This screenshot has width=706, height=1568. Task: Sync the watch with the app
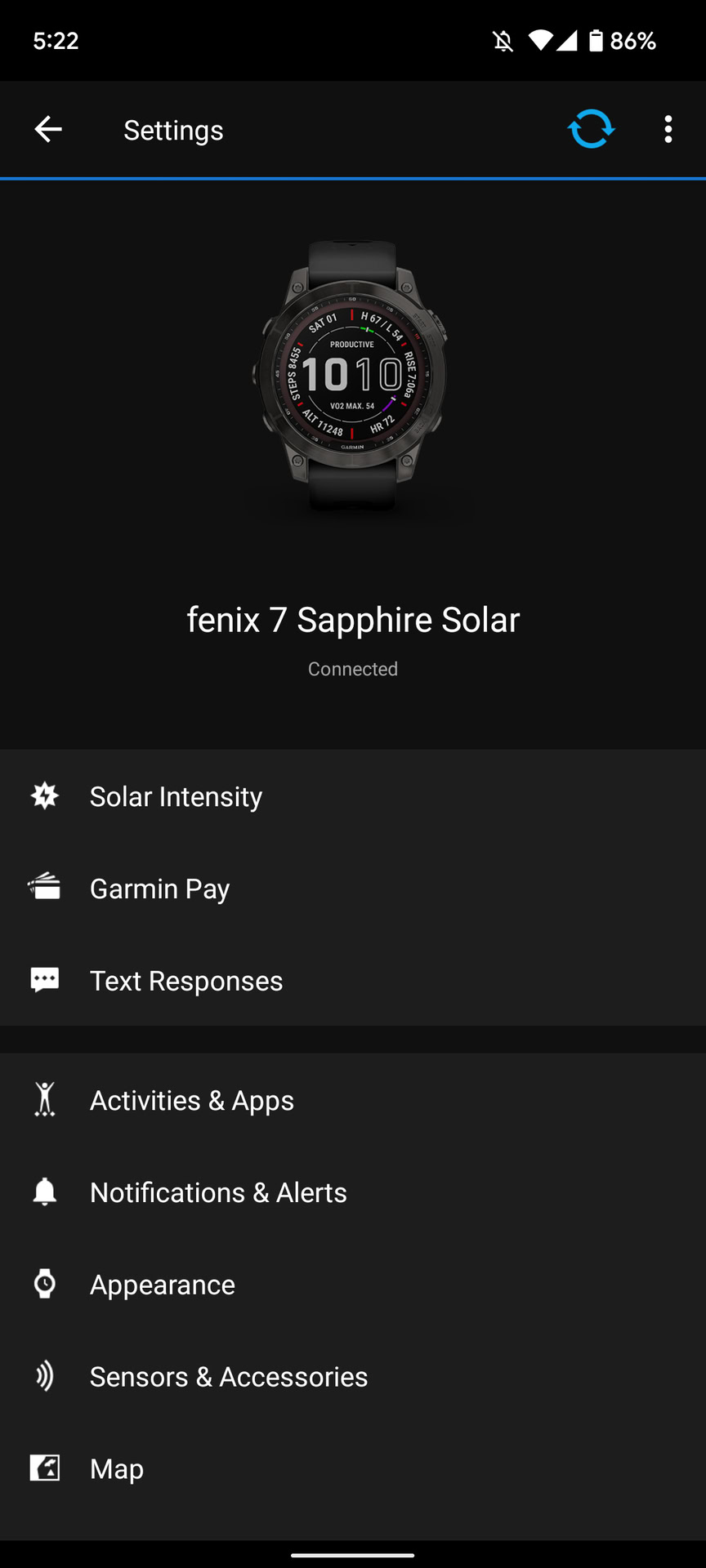(591, 129)
